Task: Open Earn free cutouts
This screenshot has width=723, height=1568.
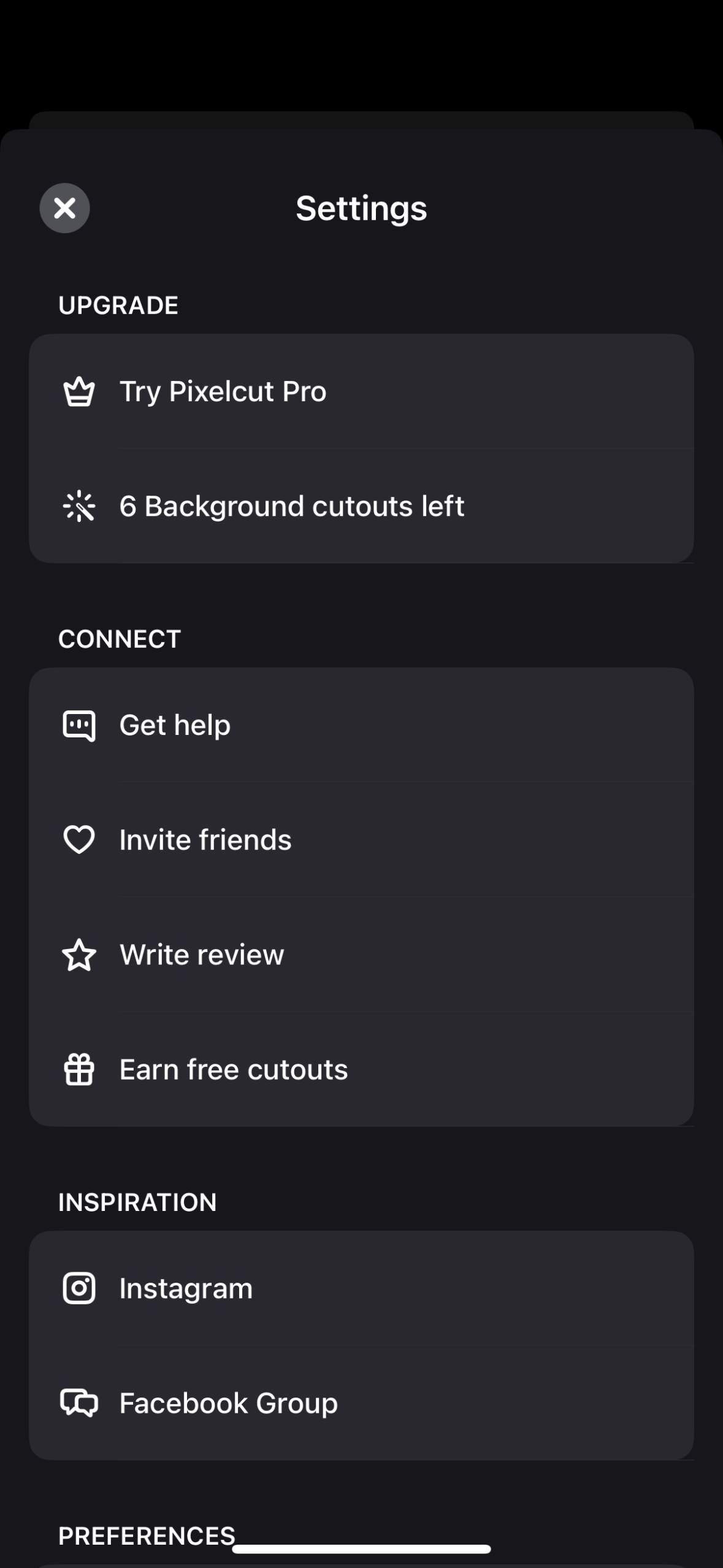Action: click(x=233, y=1069)
